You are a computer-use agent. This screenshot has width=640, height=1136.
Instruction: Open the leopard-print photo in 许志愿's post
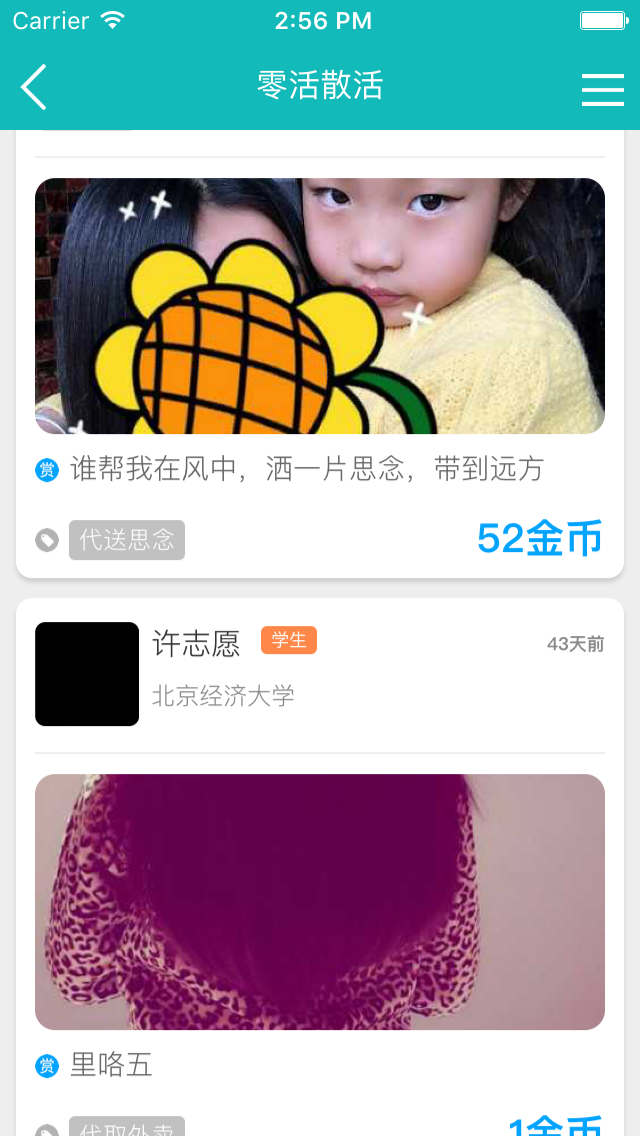[320, 902]
